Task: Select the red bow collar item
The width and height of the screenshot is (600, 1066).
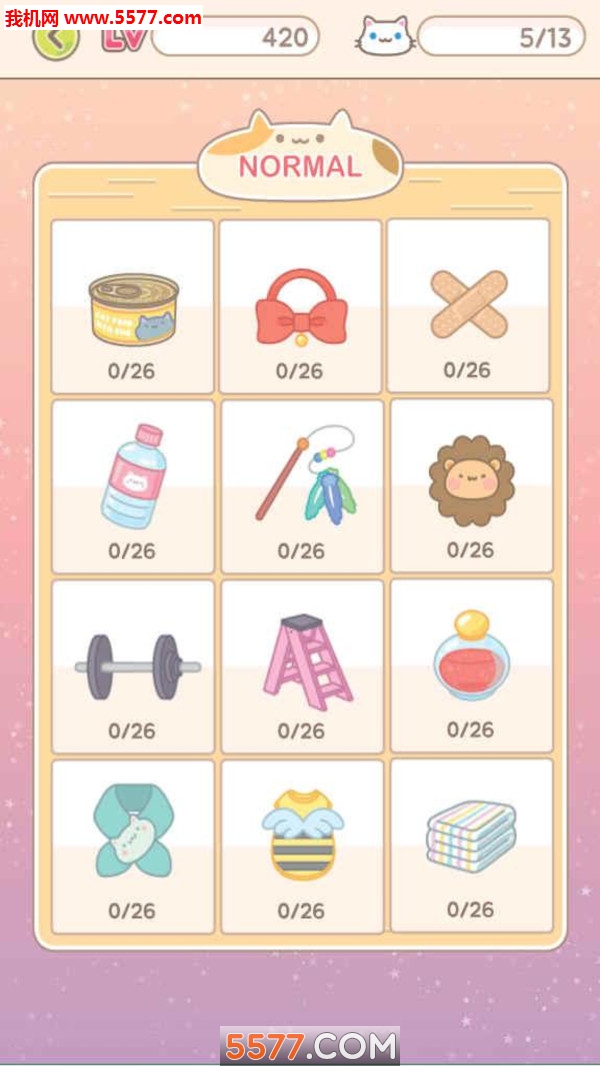Action: [x=301, y=307]
